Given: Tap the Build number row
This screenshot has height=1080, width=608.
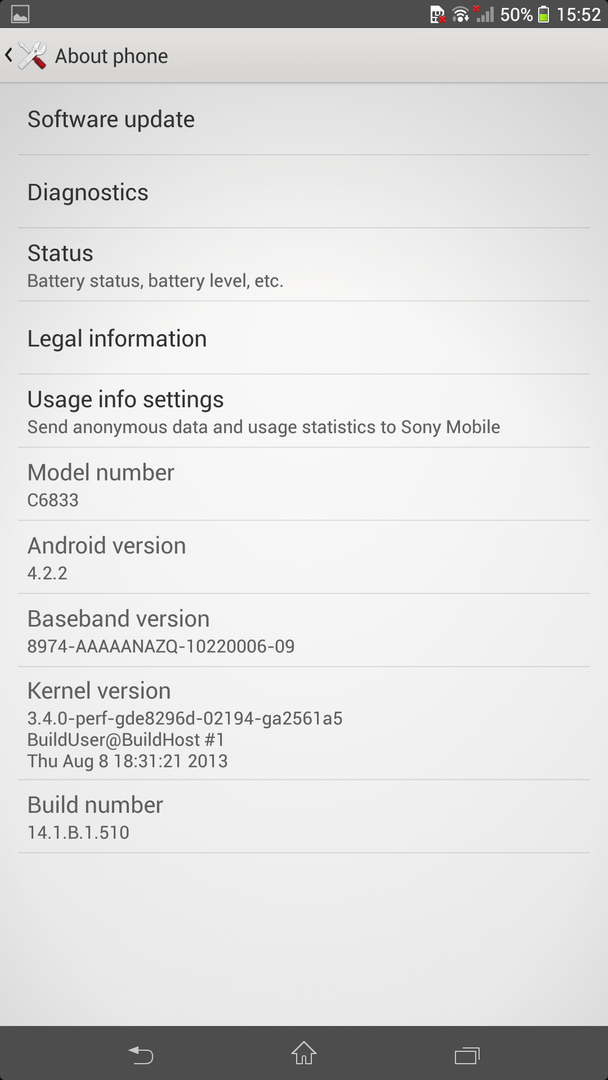Looking at the screenshot, I should coord(304,816).
